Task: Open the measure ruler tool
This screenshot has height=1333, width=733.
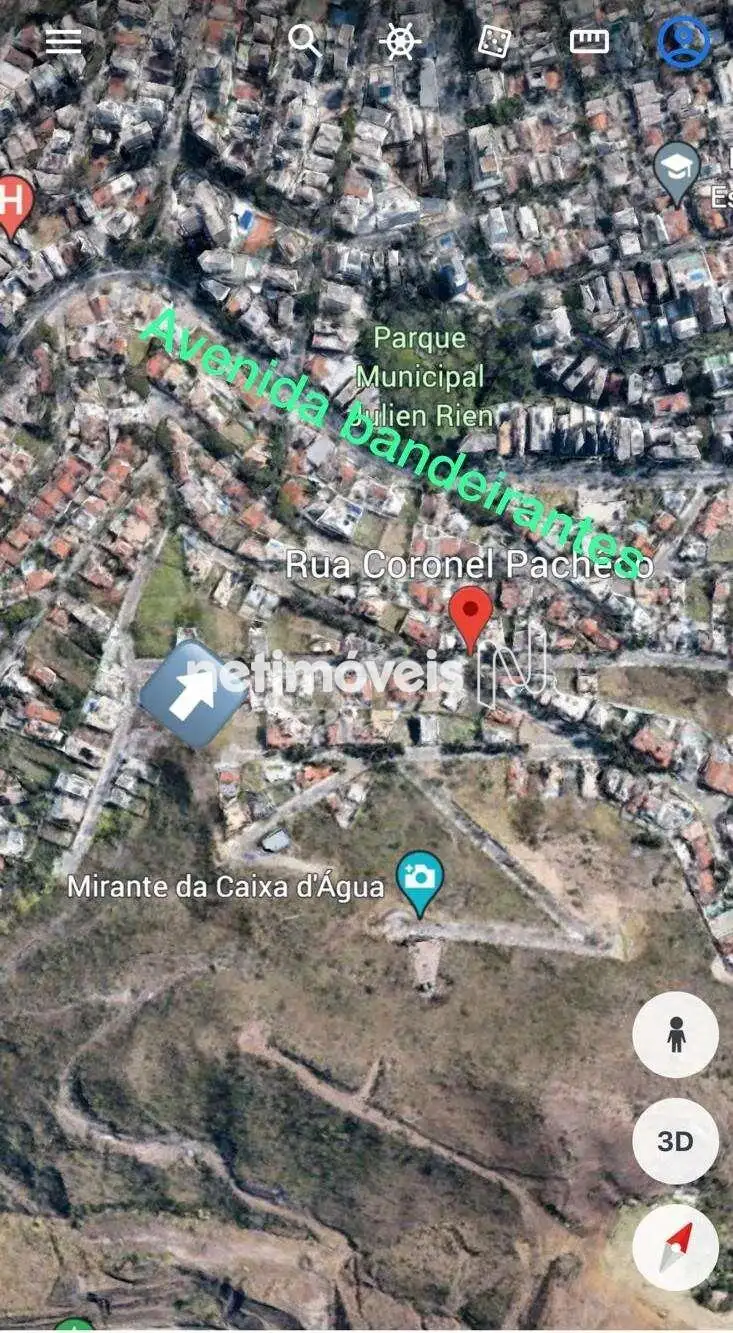Action: (x=589, y=41)
